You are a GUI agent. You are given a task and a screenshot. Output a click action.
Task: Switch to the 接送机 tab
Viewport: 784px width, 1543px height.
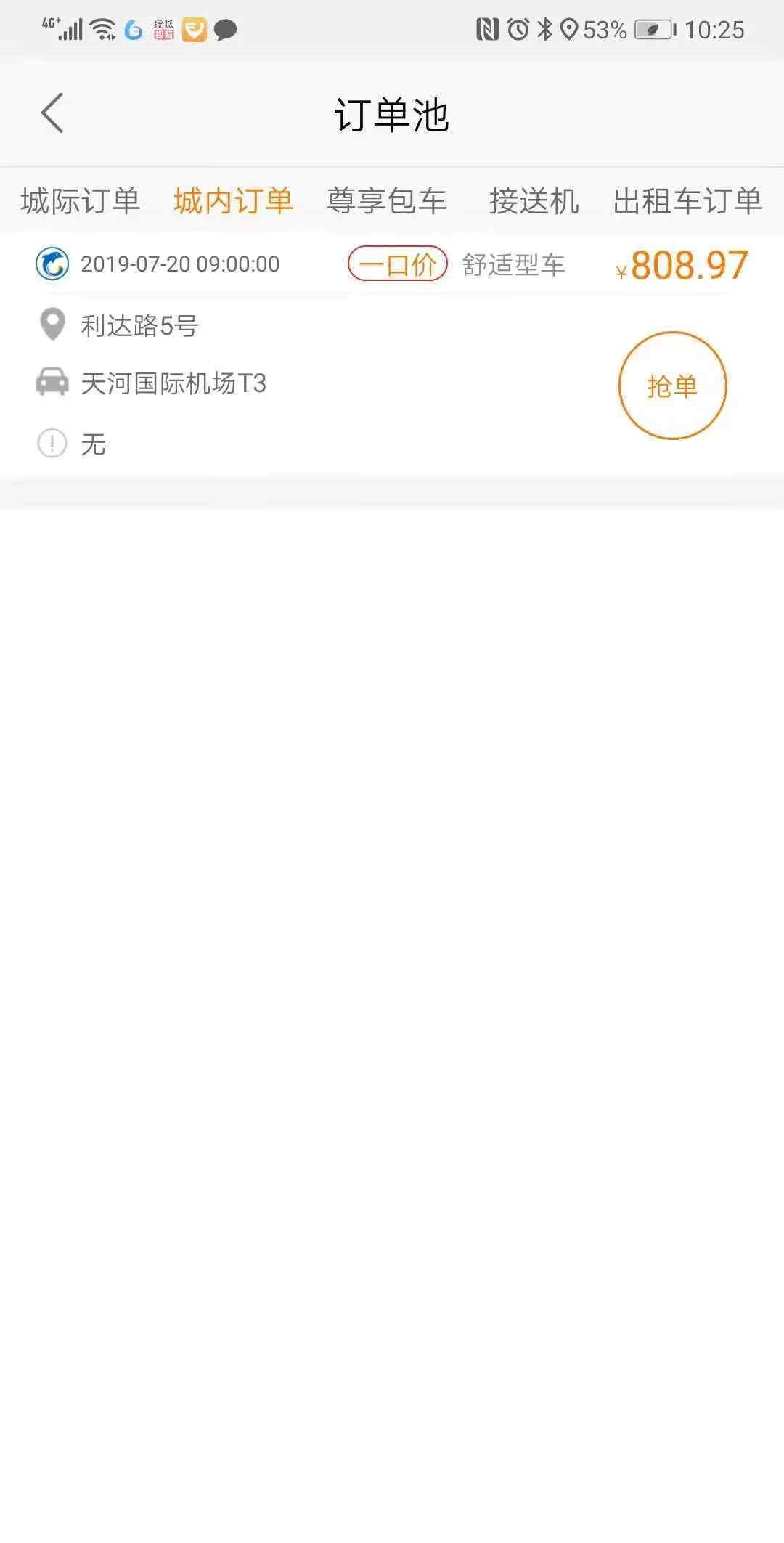point(534,201)
